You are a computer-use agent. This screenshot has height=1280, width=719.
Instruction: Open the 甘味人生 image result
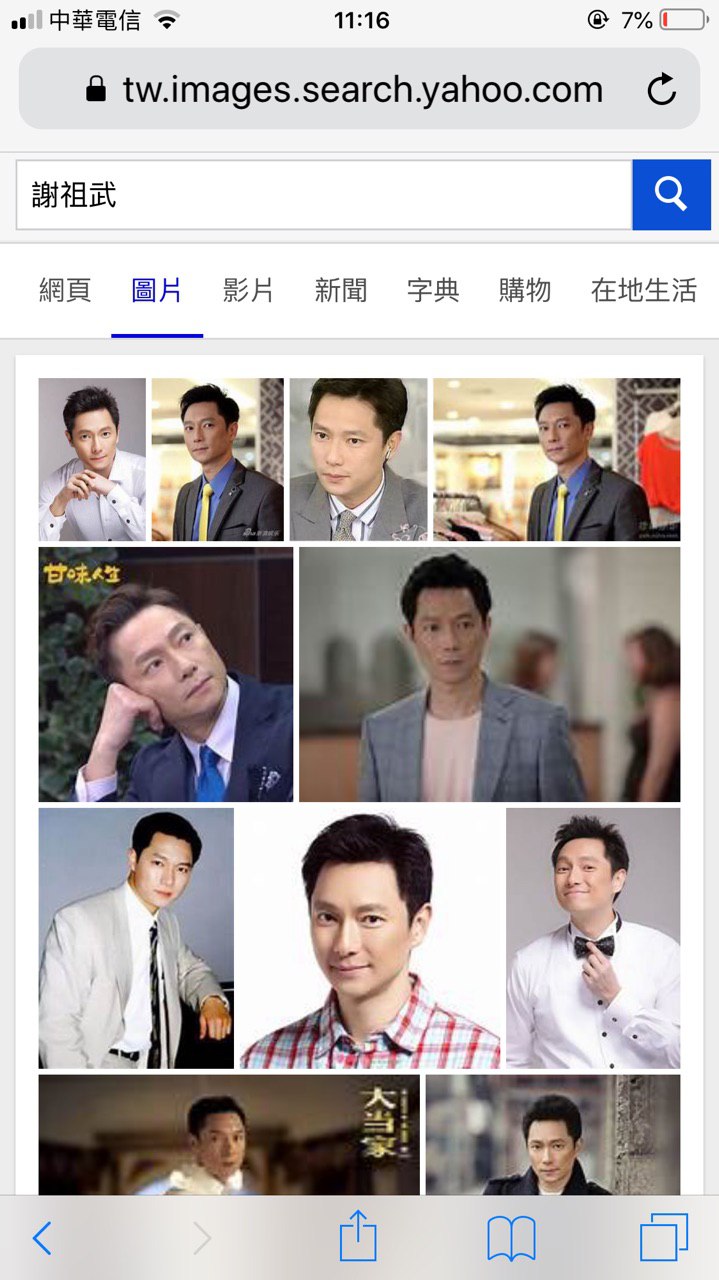point(166,674)
